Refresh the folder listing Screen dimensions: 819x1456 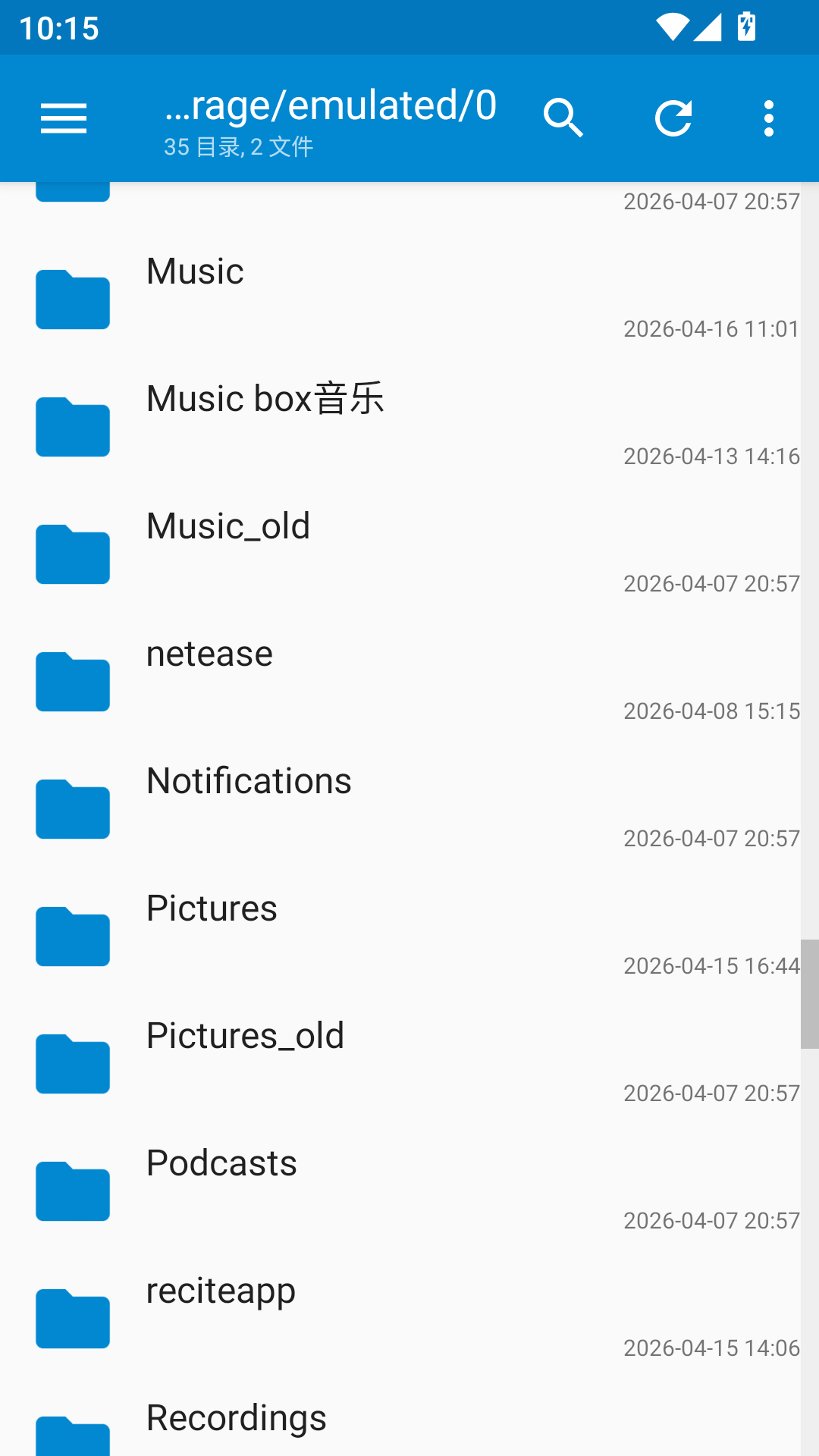pos(673,118)
